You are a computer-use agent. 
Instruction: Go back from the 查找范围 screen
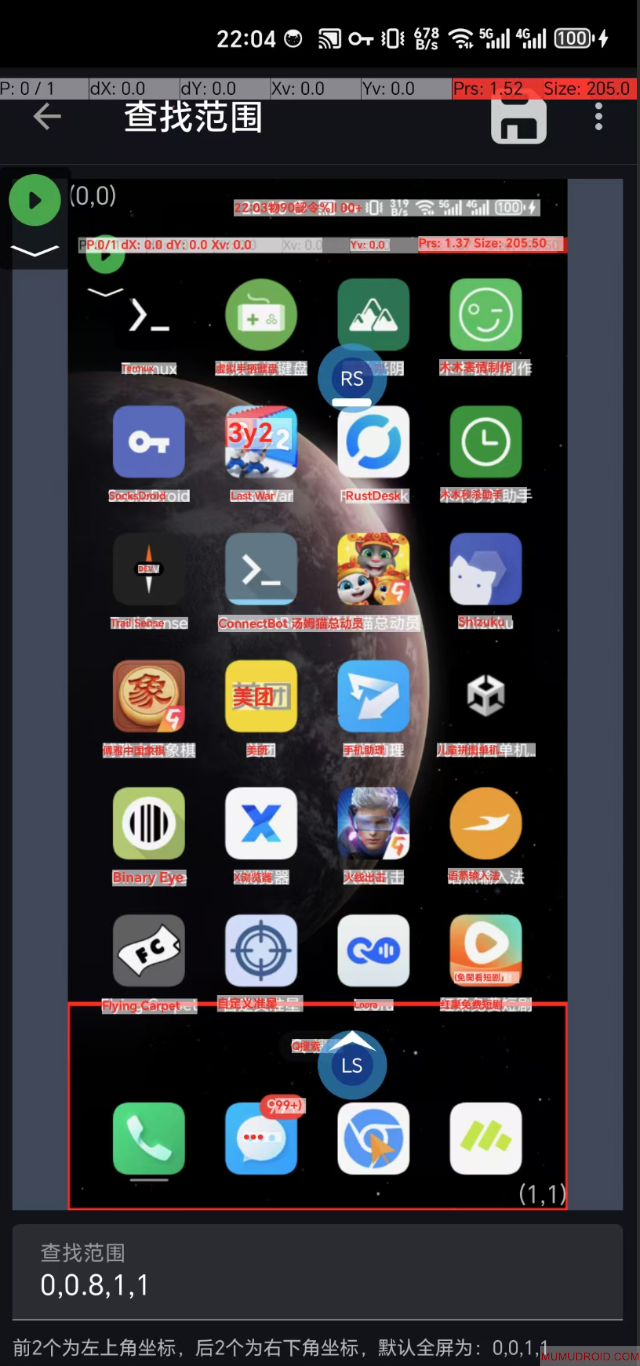point(47,117)
